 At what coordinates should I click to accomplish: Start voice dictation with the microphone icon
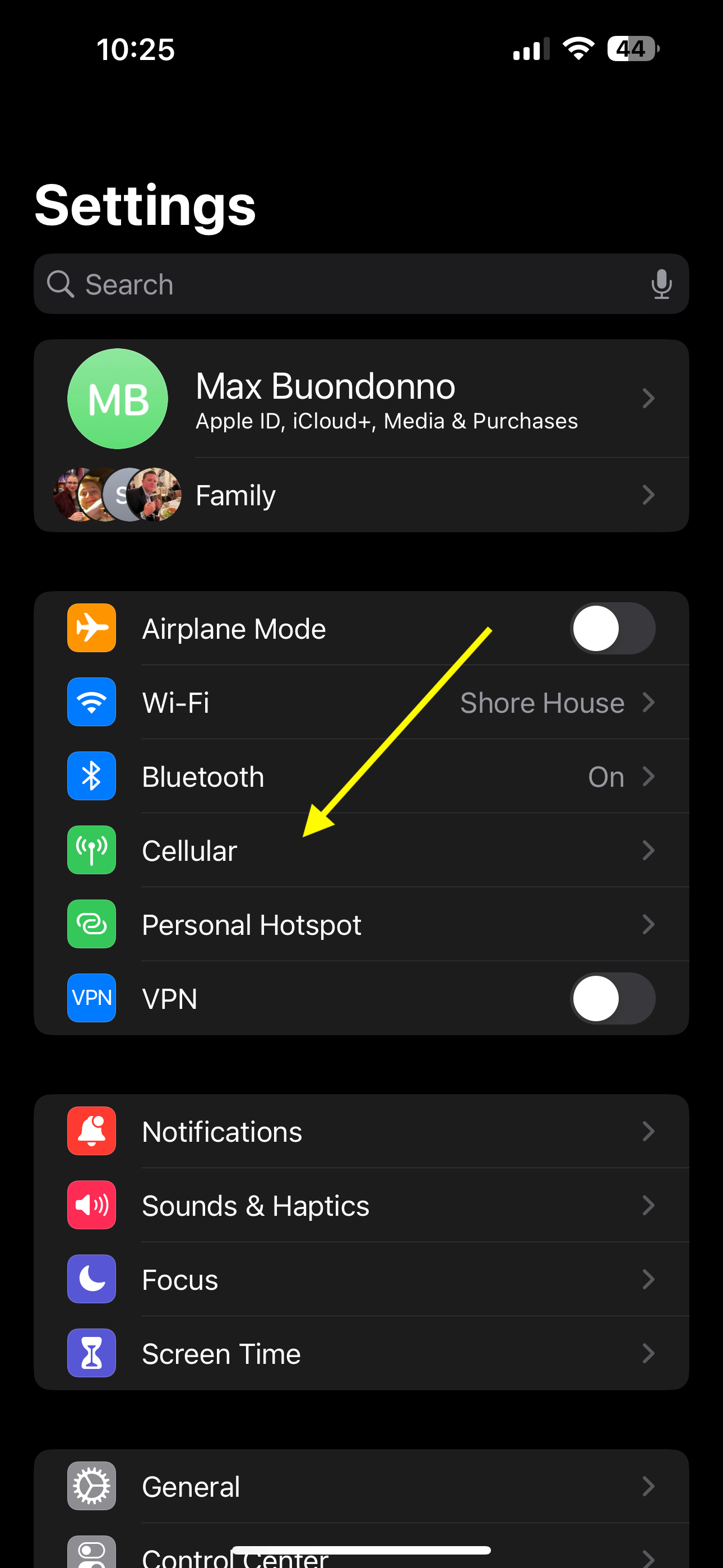point(661,284)
